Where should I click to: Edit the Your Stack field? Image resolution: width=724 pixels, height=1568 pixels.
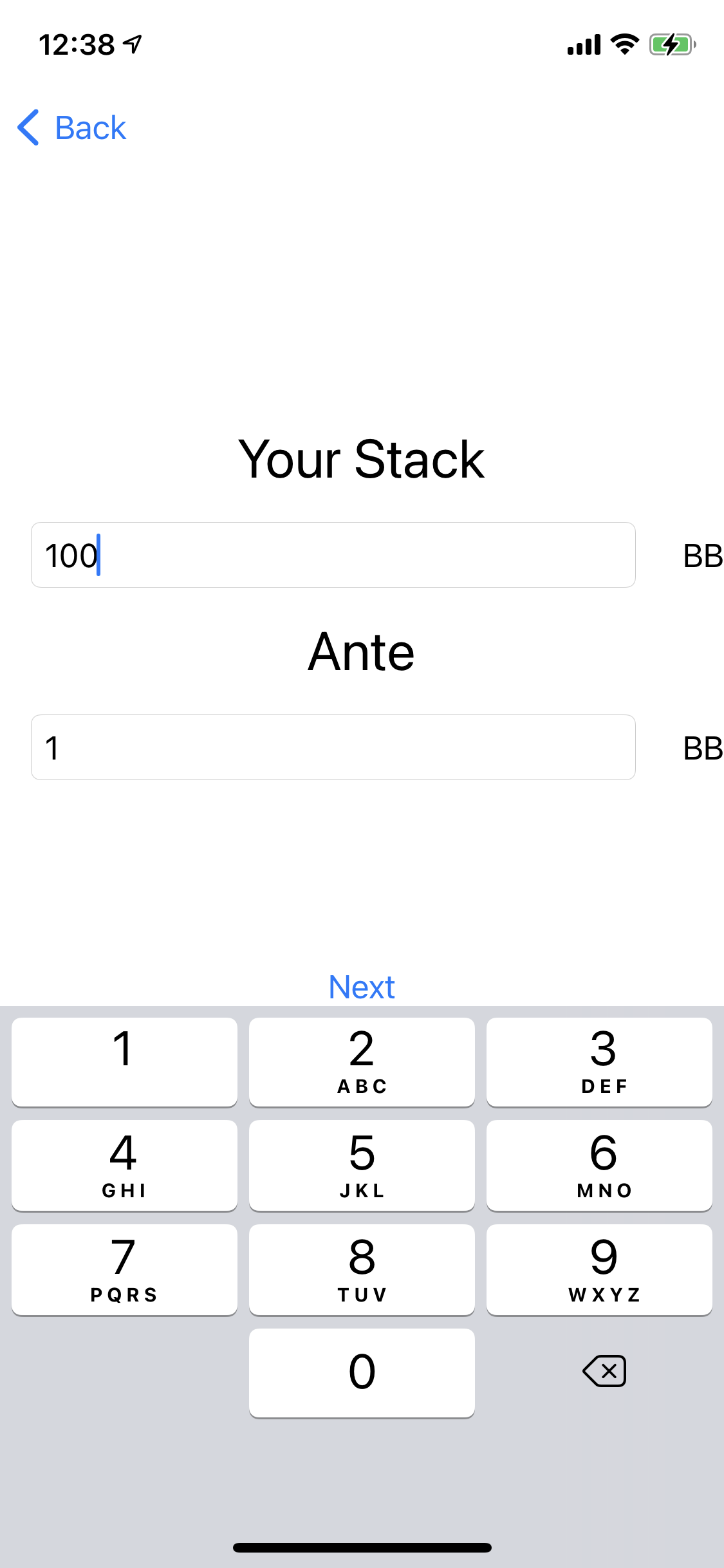(x=333, y=555)
